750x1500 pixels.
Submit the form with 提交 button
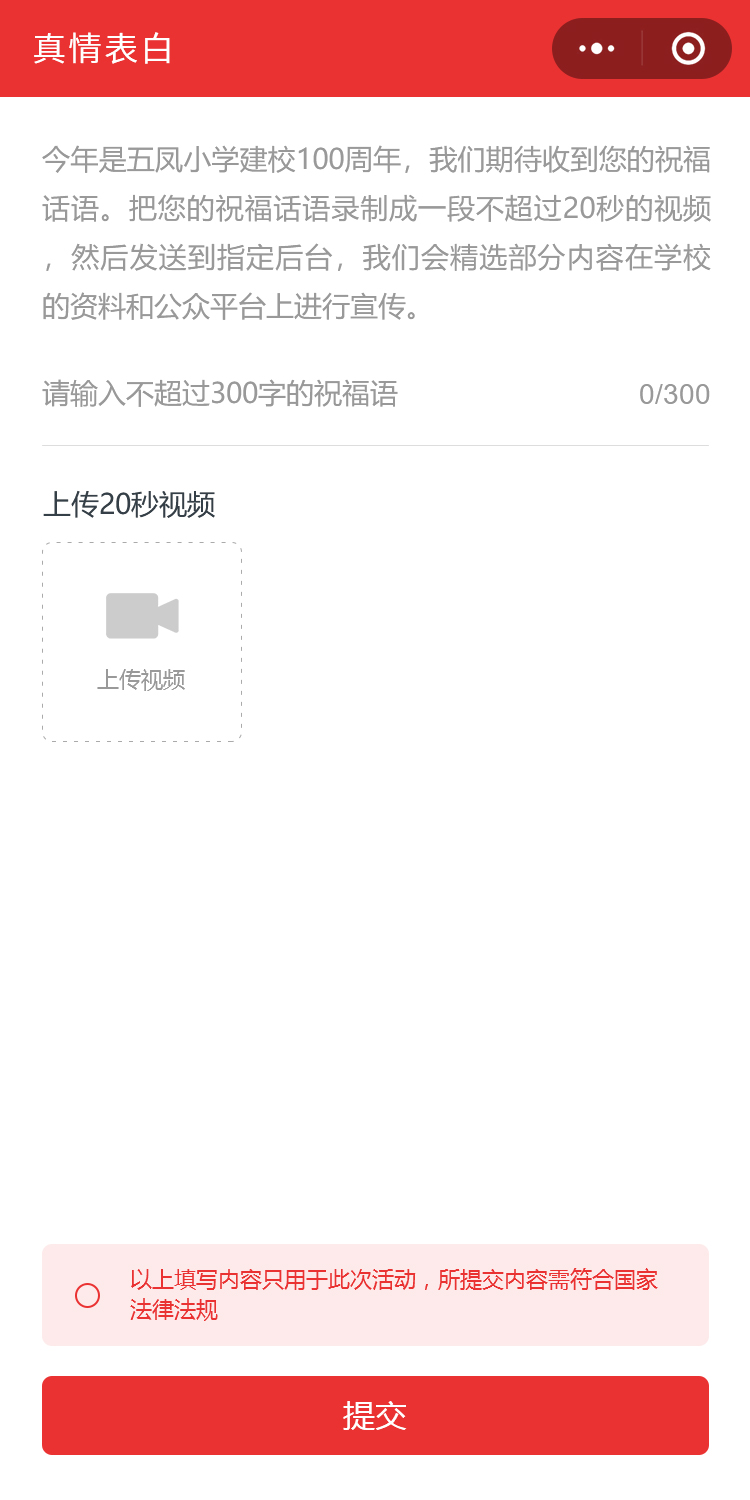pyautogui.click(x=375, y=1415)
